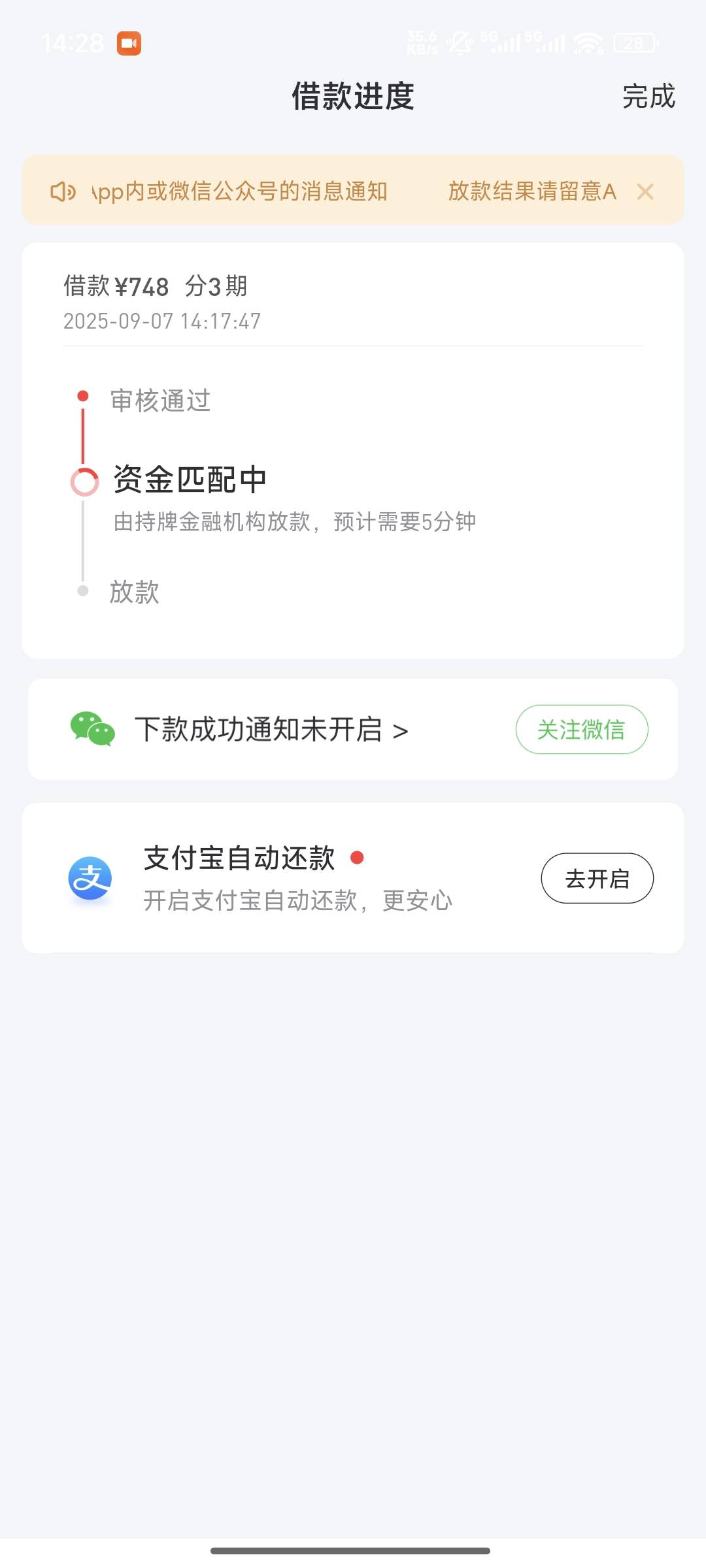Open 下款成功通知未开启 link
Image resolution: width=706 pixels, height=1568 pixels.
(271, 729)
